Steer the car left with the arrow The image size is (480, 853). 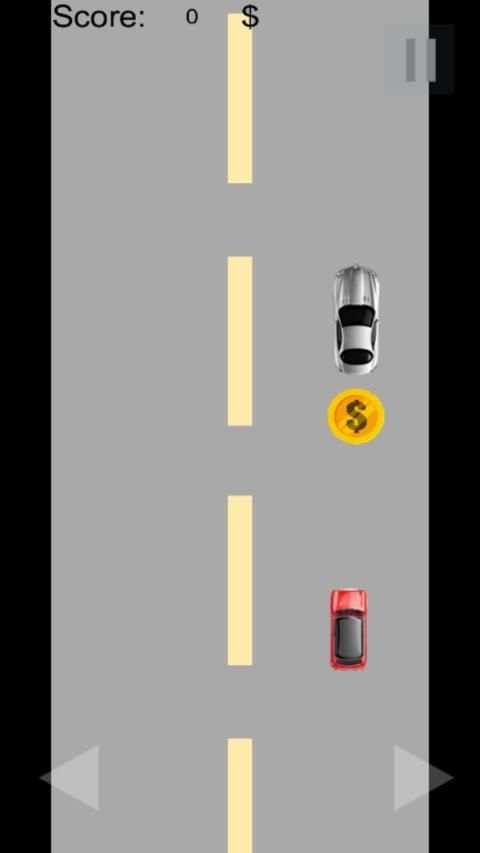point(70,778)
